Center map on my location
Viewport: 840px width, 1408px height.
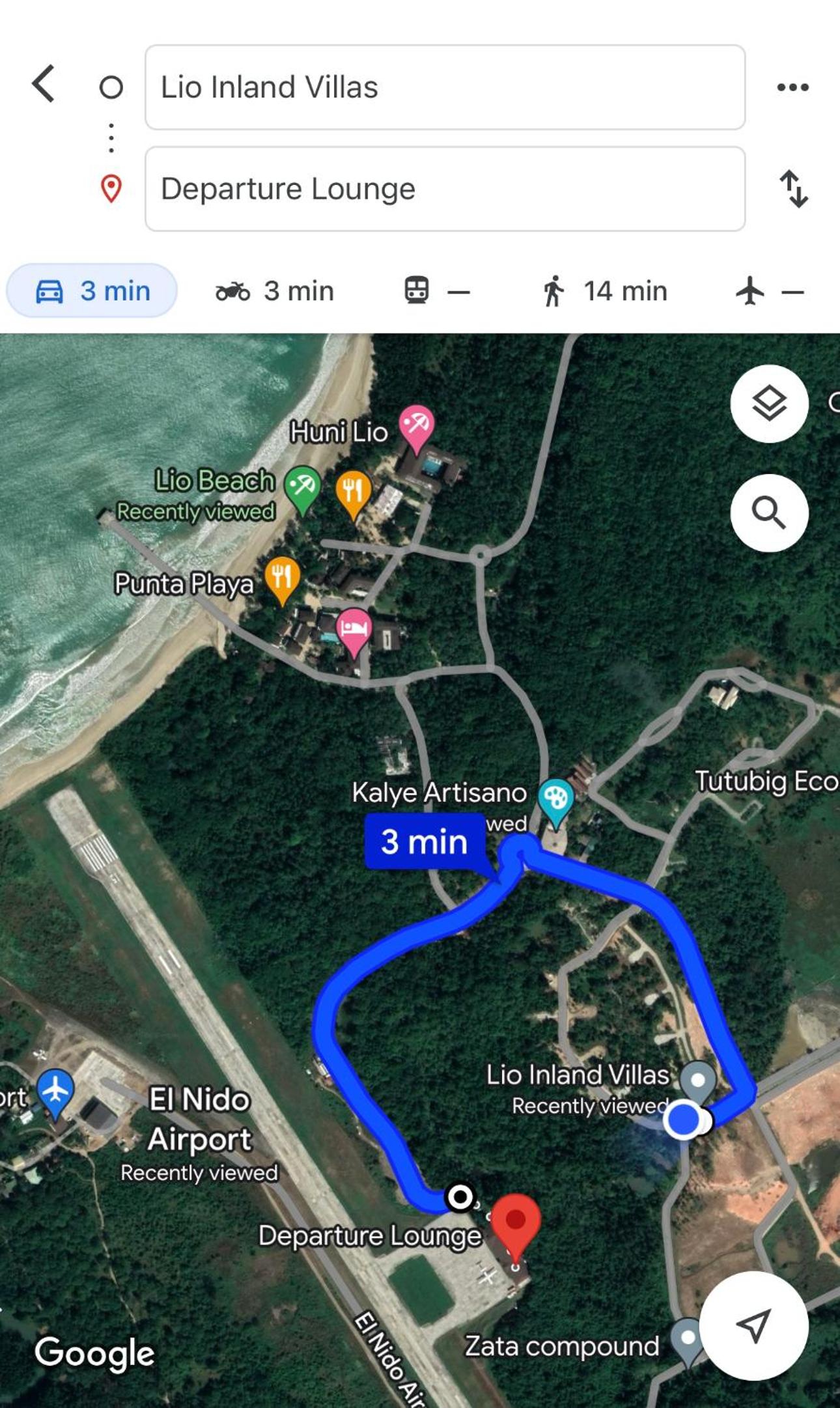pos(754,1325)
